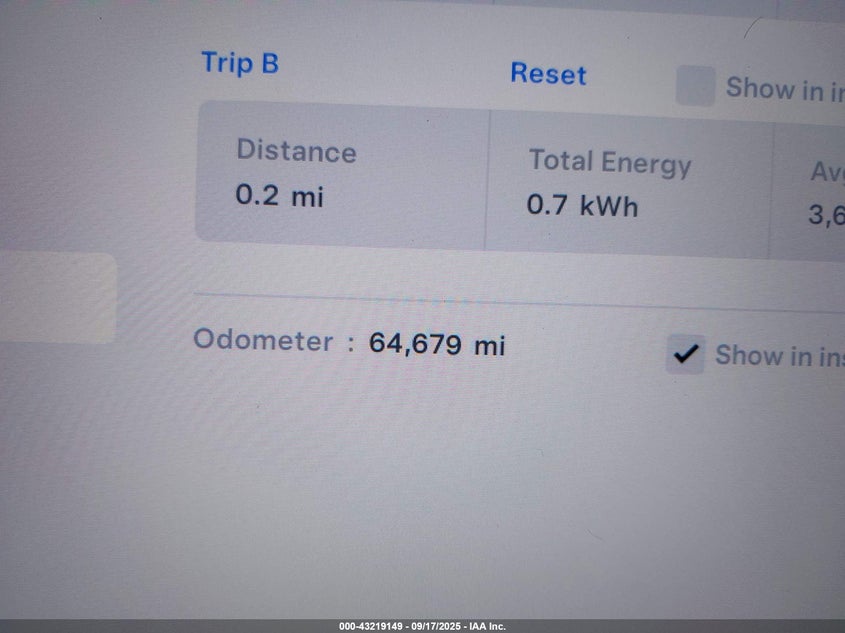Uncheck the Odometer show in instrument checkbox
845x633 pixels.
pos(685,354)
